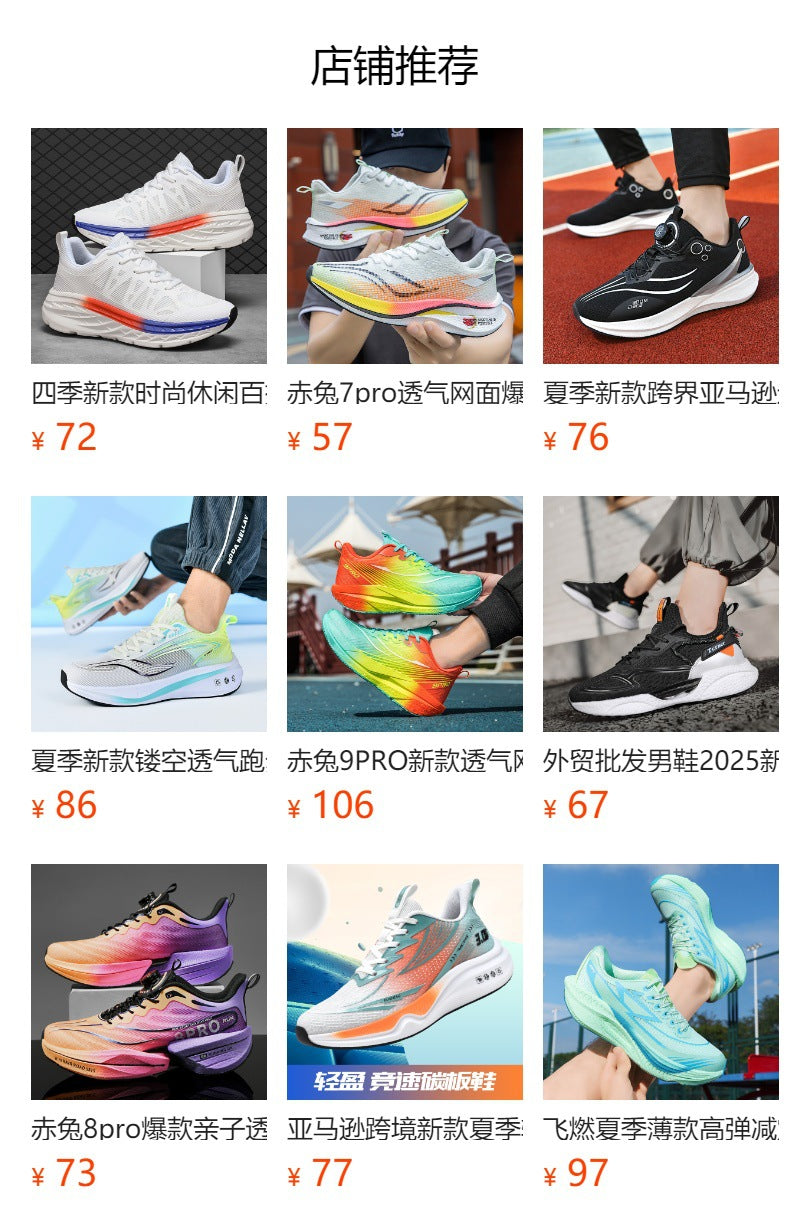The height and width of the screenshot is (1232, 790).
Task: Click the 店铺推荐 page heading
Action: coord(395,63)
